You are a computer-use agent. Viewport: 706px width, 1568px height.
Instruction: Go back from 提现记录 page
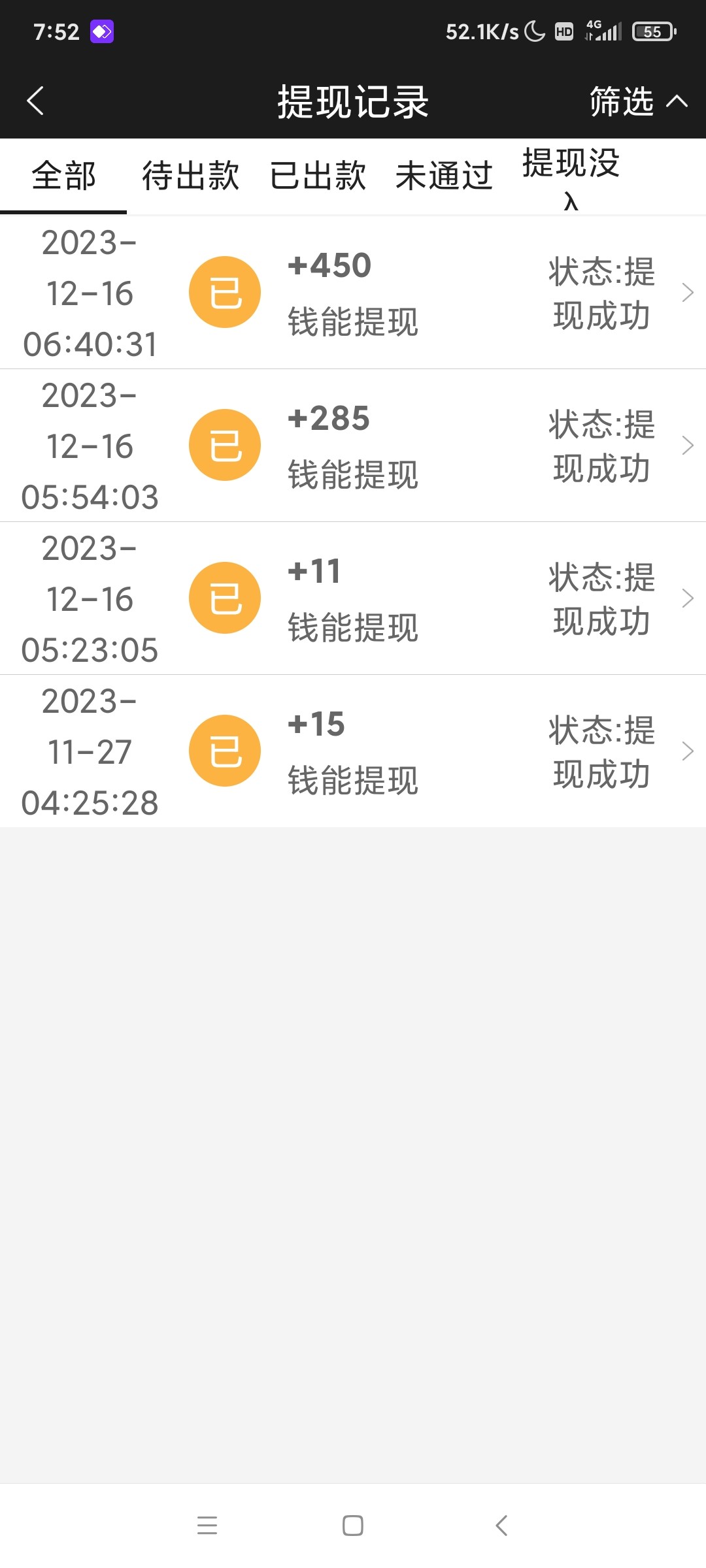point(35,101)
